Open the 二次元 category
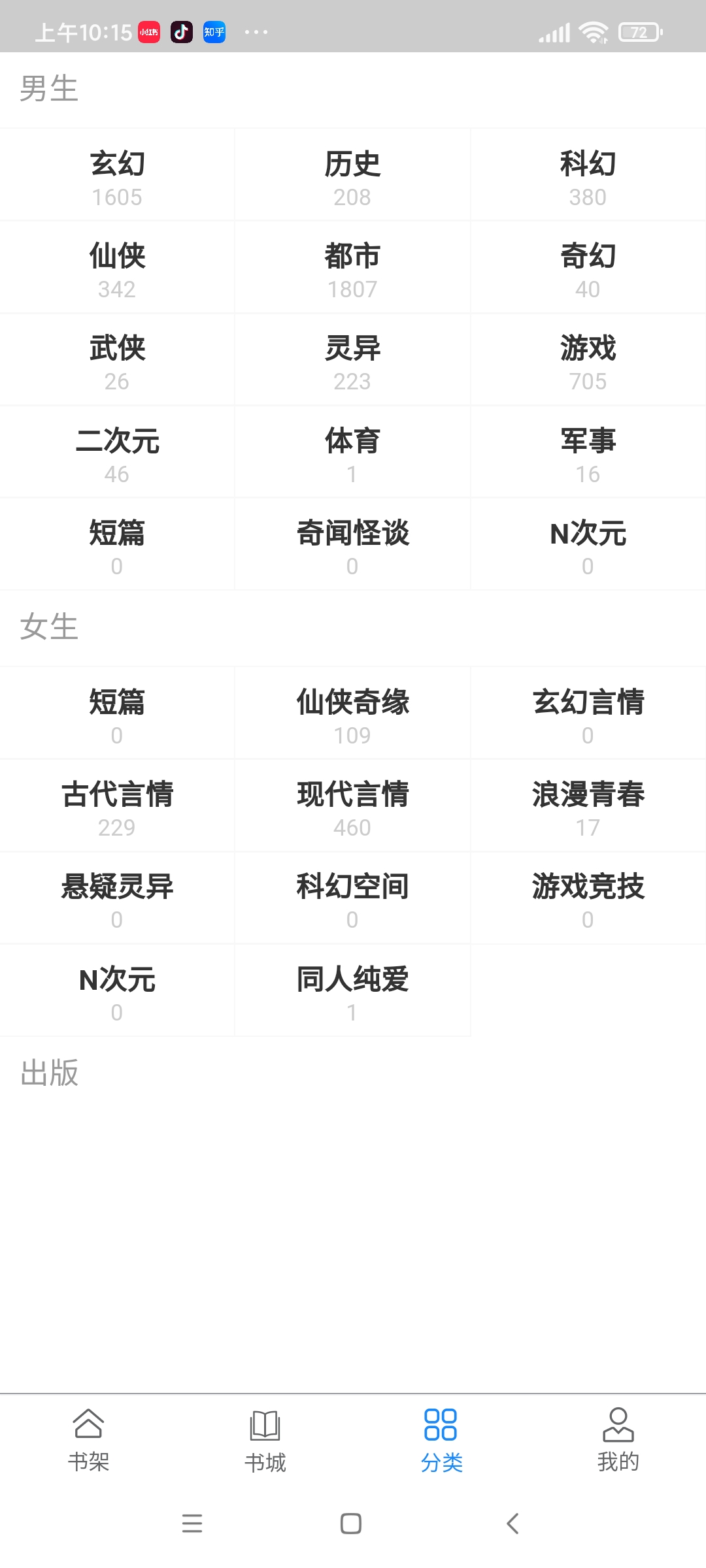The width and height of the screenshot is (706, 1568). tap(117, 453)
